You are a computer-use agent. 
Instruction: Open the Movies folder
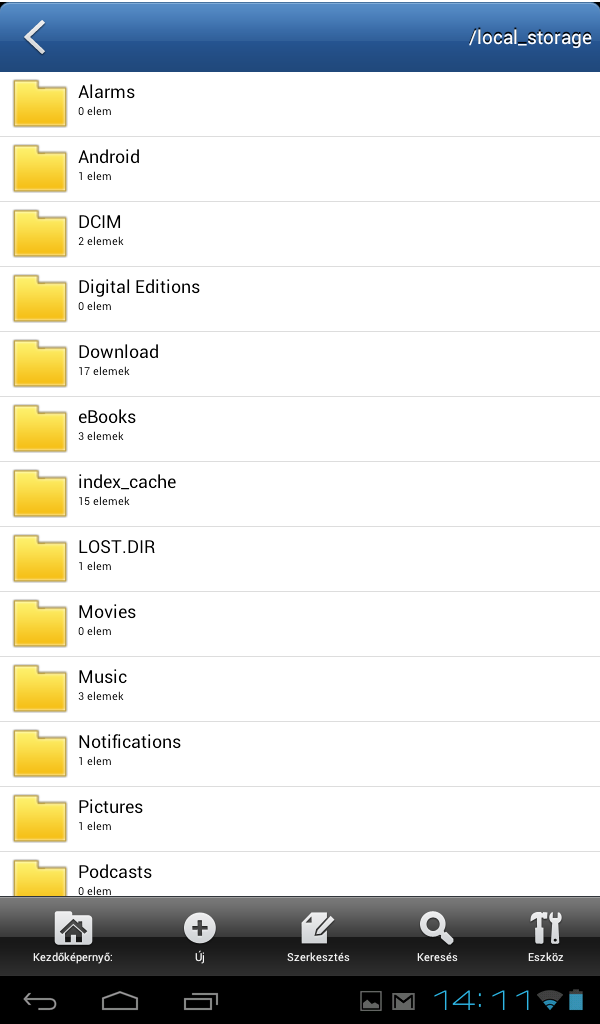(300, 624)
